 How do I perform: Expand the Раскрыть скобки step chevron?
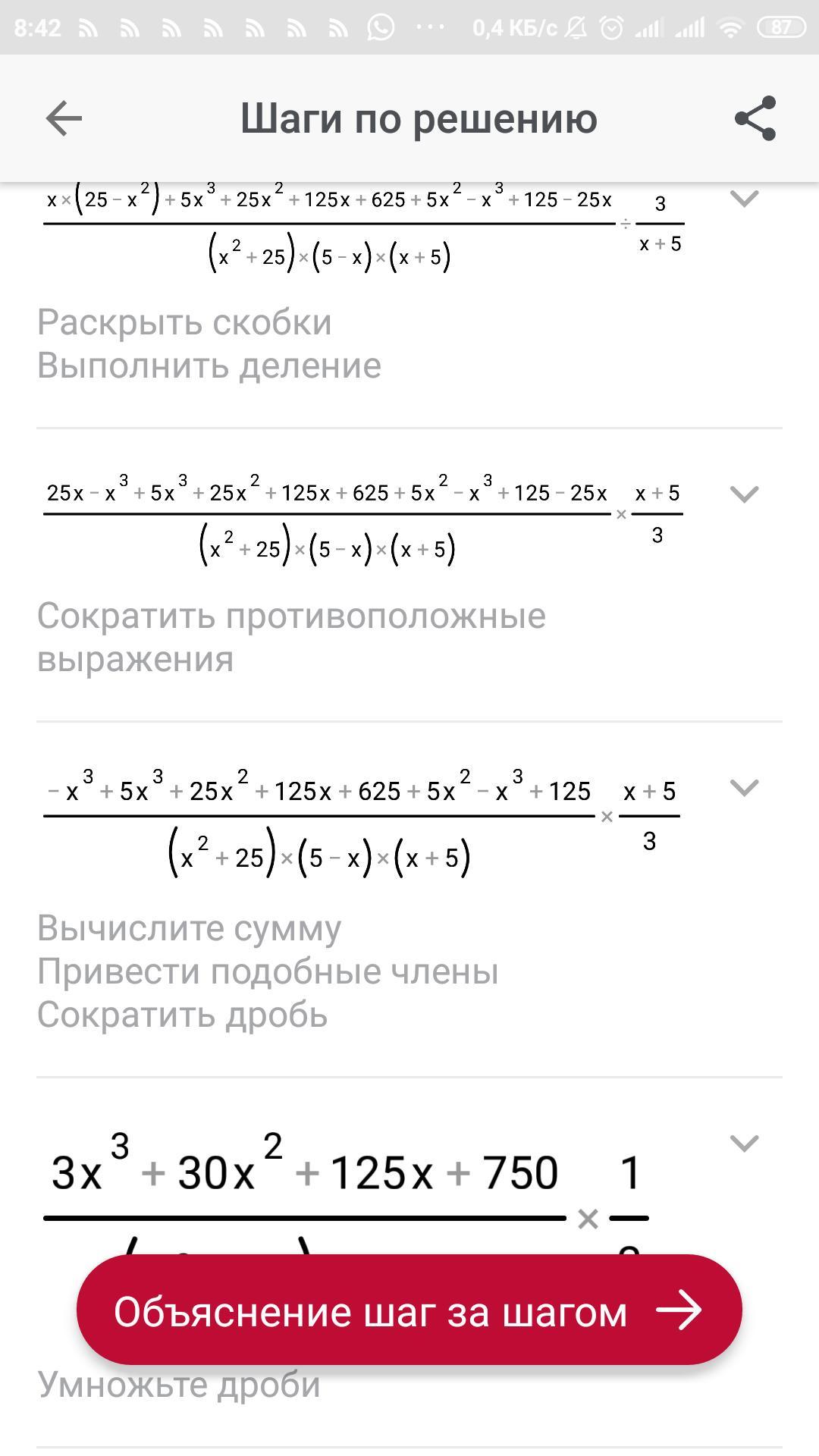coord(744,199)
